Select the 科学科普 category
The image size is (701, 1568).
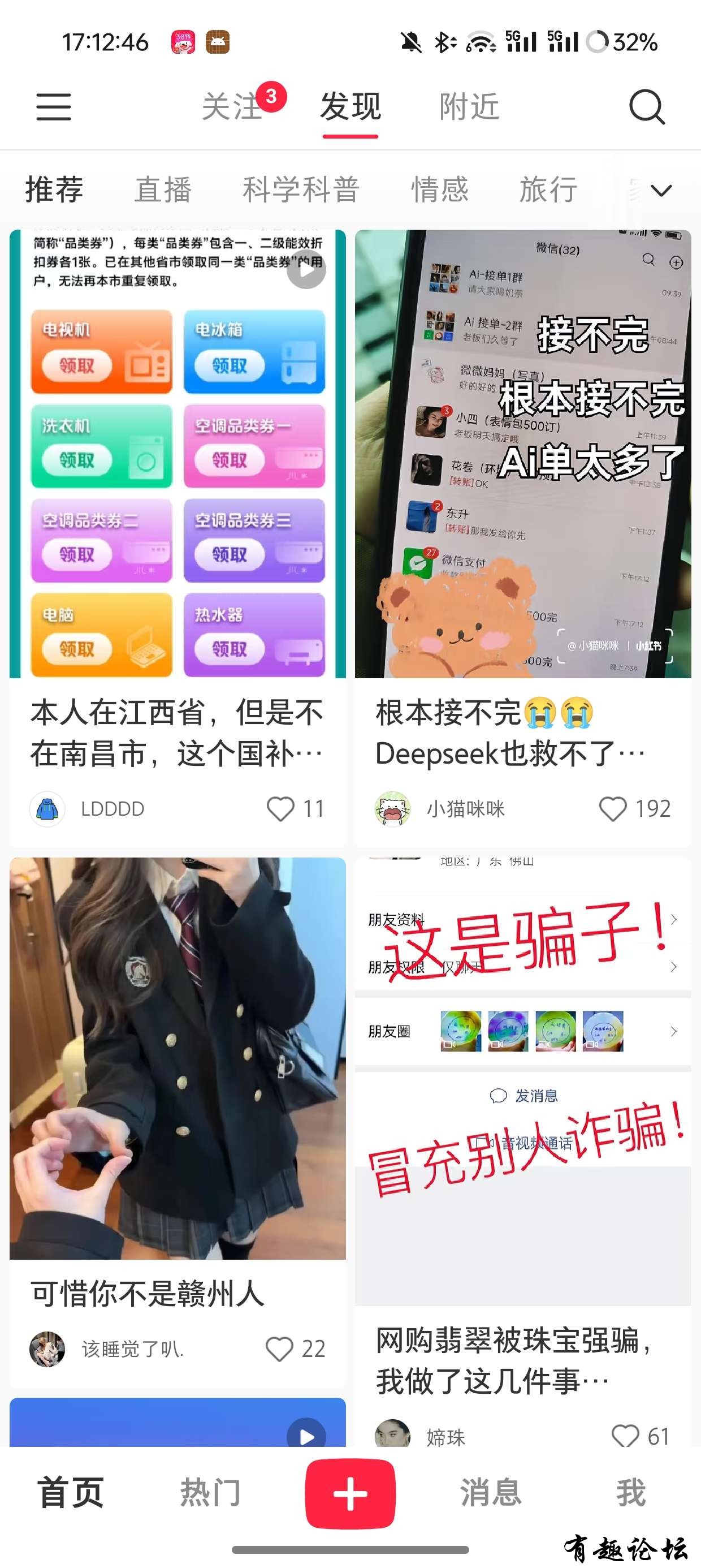301,189
